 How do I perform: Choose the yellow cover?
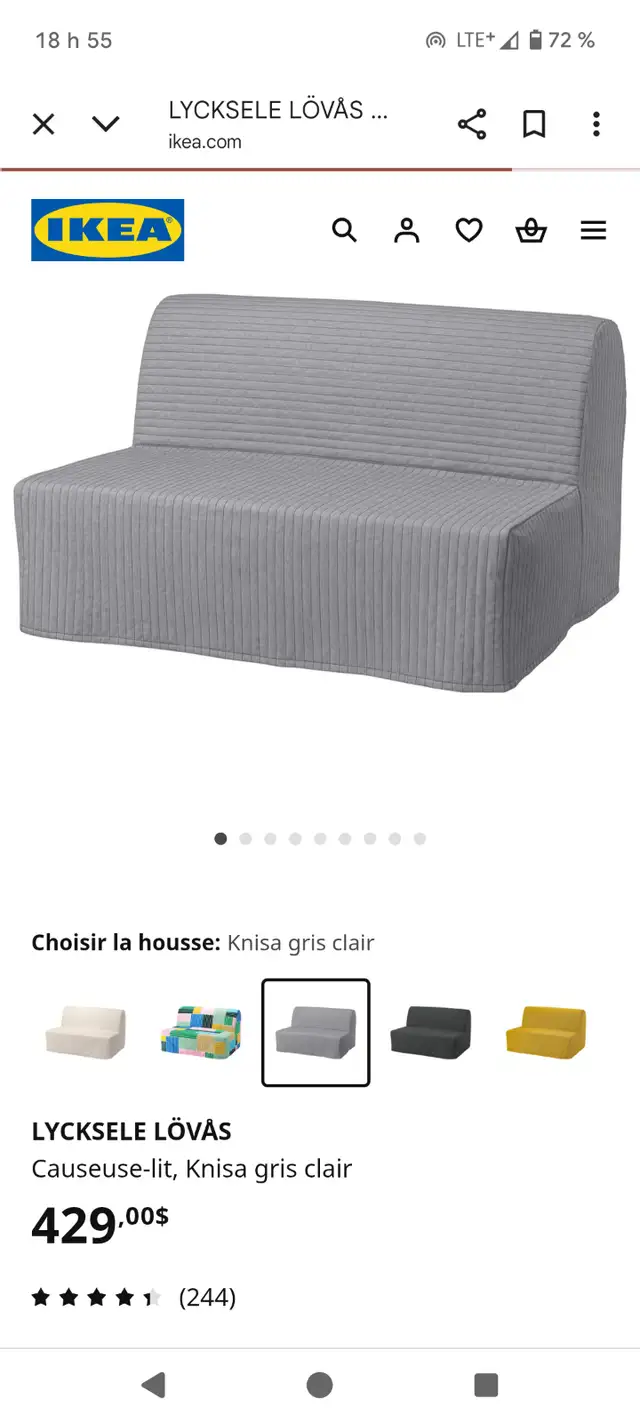point(545,1033)
